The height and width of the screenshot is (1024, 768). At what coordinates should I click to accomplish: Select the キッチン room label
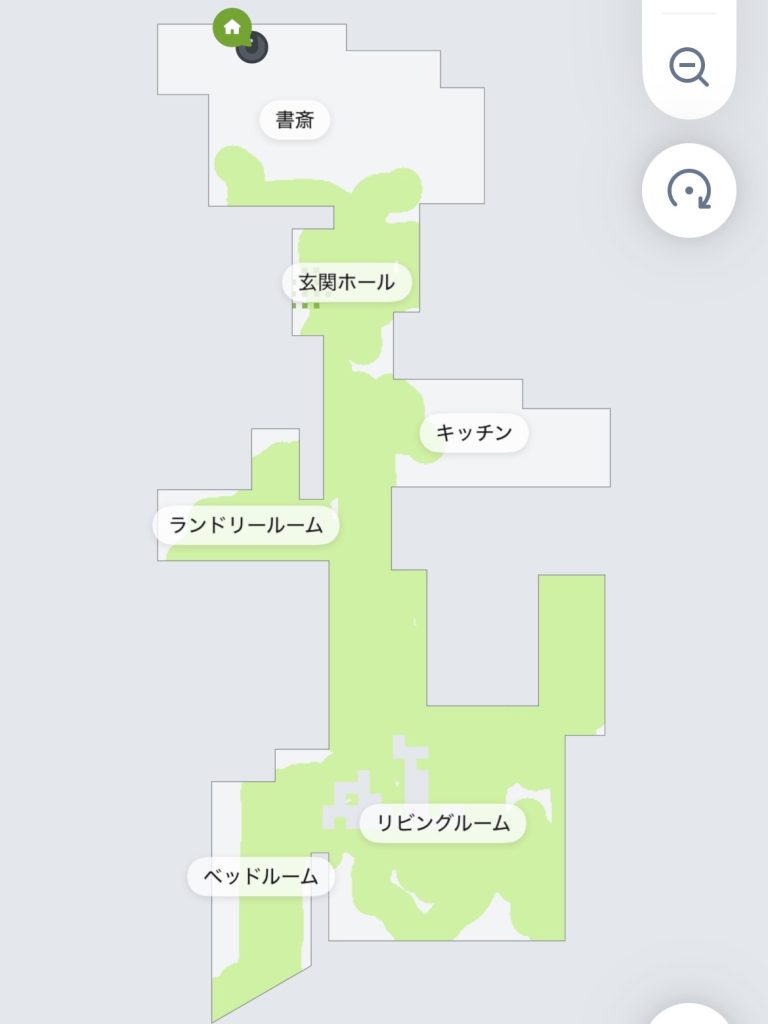(x=473, y=432)
